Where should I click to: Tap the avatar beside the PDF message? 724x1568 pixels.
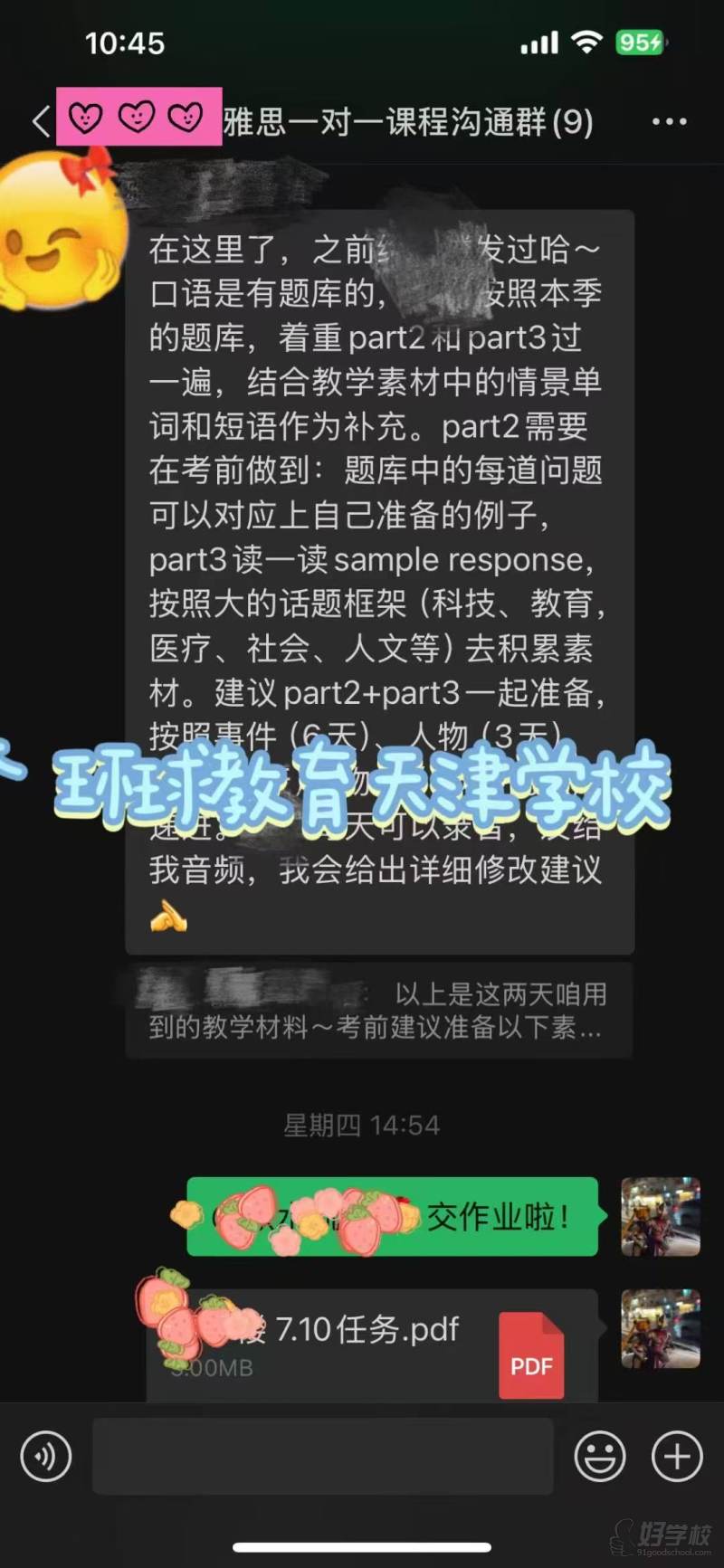[x=661, y=1327]
